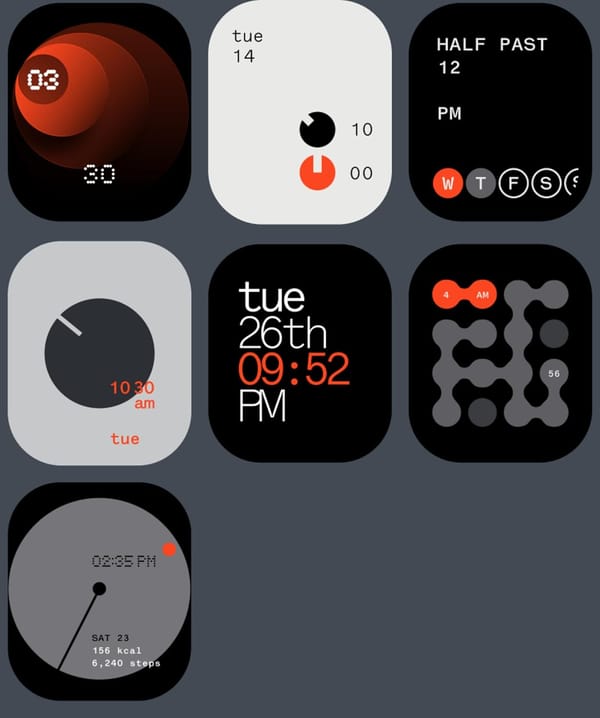Image resolution: width=600 pixels, height=718 pixels.
Task: Select the orange sphere 03:30 watch face
Action: pos(99,111)
